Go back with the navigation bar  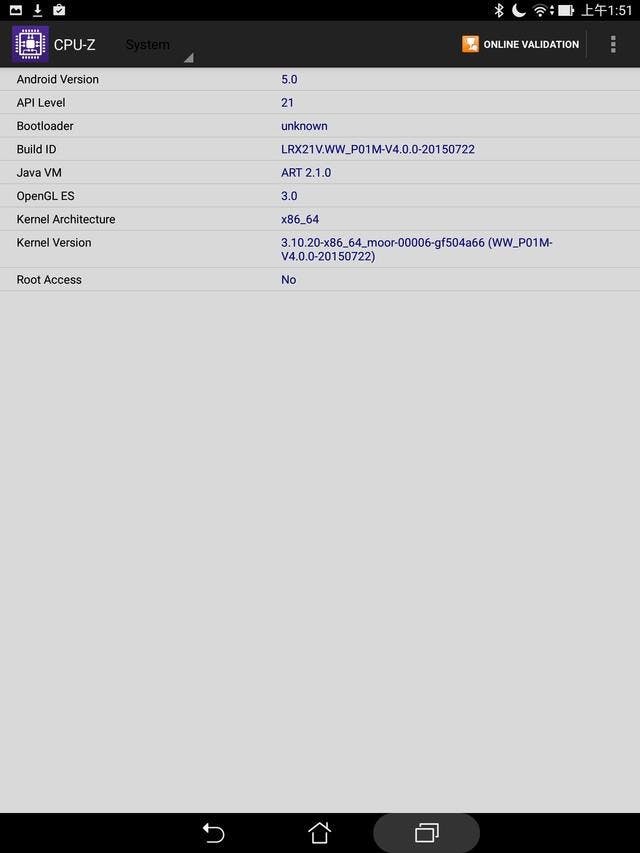pos(213,832)
